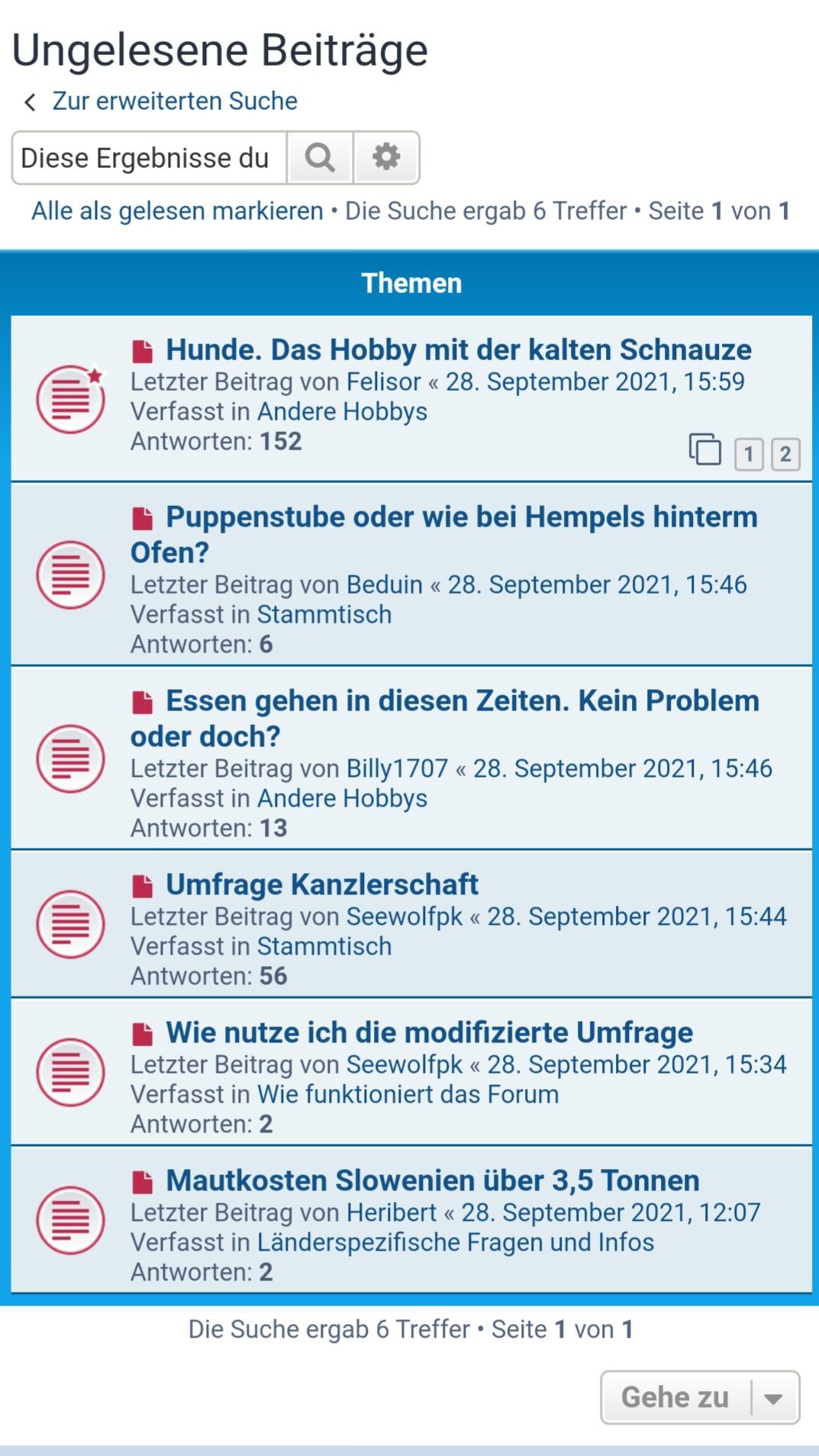
Task: Open the topic 'Umfrage Kanzlerschaft'
Action: pyautogui.click(x=322, y=884)
